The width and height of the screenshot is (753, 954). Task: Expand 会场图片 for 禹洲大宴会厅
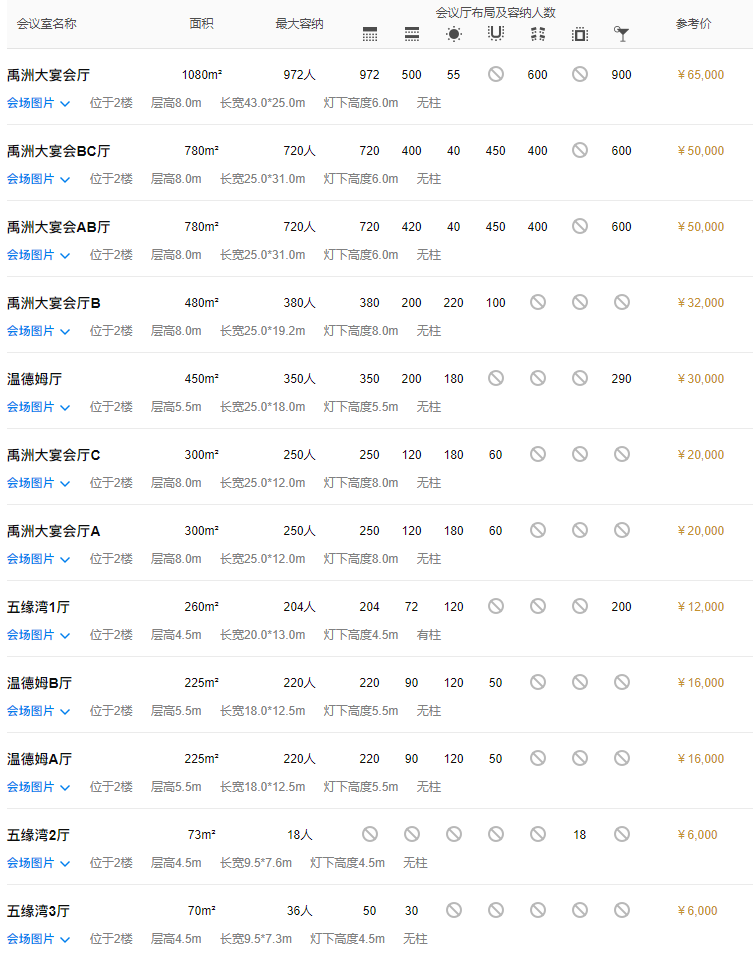tap(38, 103)
